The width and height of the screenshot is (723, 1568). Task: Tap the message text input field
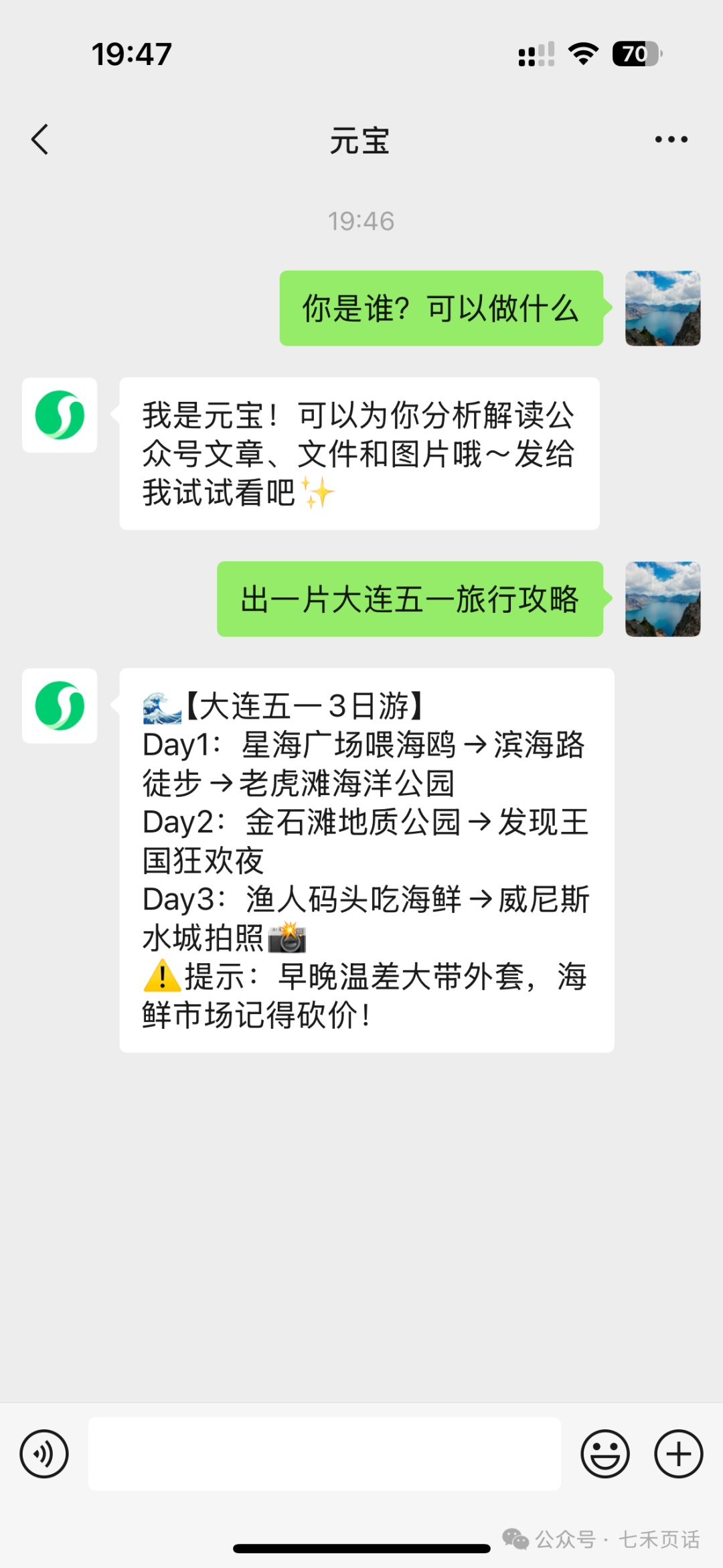(x=325, y=1453)
